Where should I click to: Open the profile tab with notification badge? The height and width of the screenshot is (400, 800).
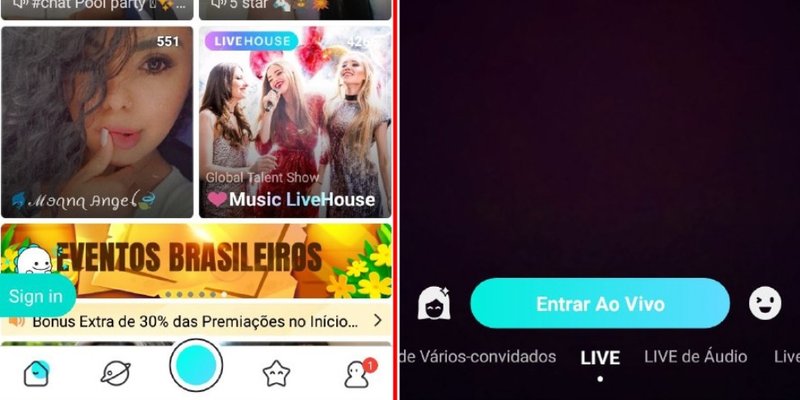click(356, 374)
